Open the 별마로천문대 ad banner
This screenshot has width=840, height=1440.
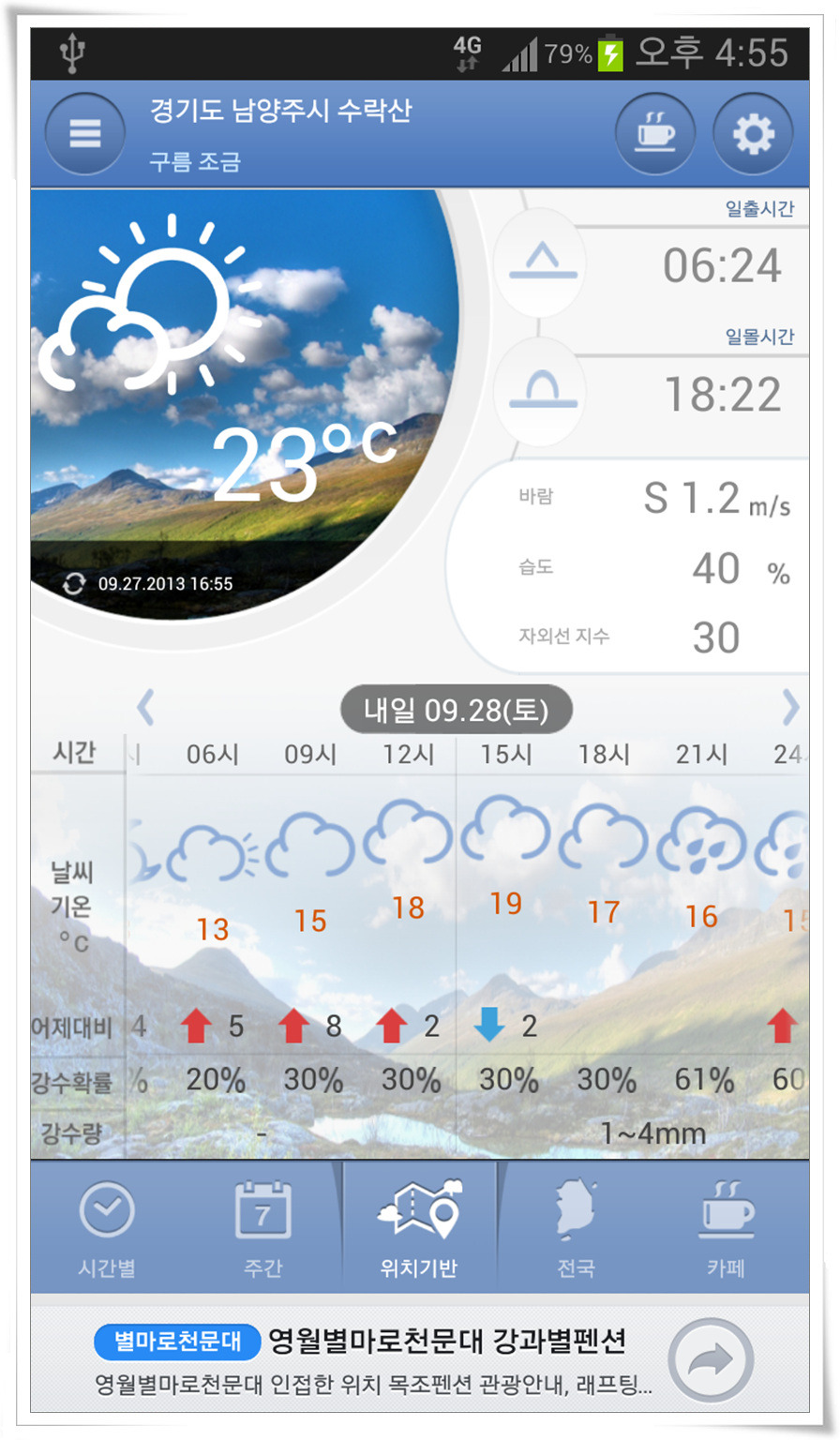coord(375,1359)
